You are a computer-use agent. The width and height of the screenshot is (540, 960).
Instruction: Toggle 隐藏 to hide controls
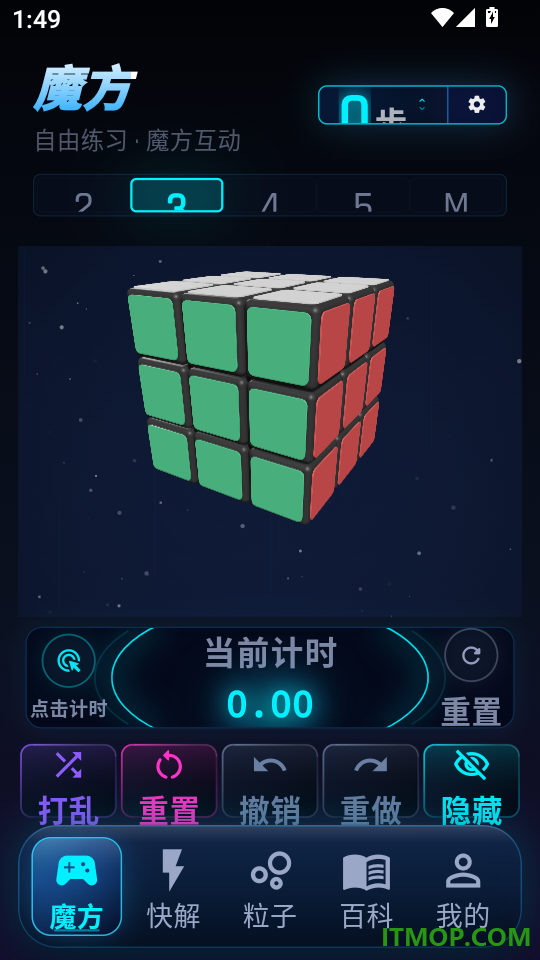tap(471, 781)
